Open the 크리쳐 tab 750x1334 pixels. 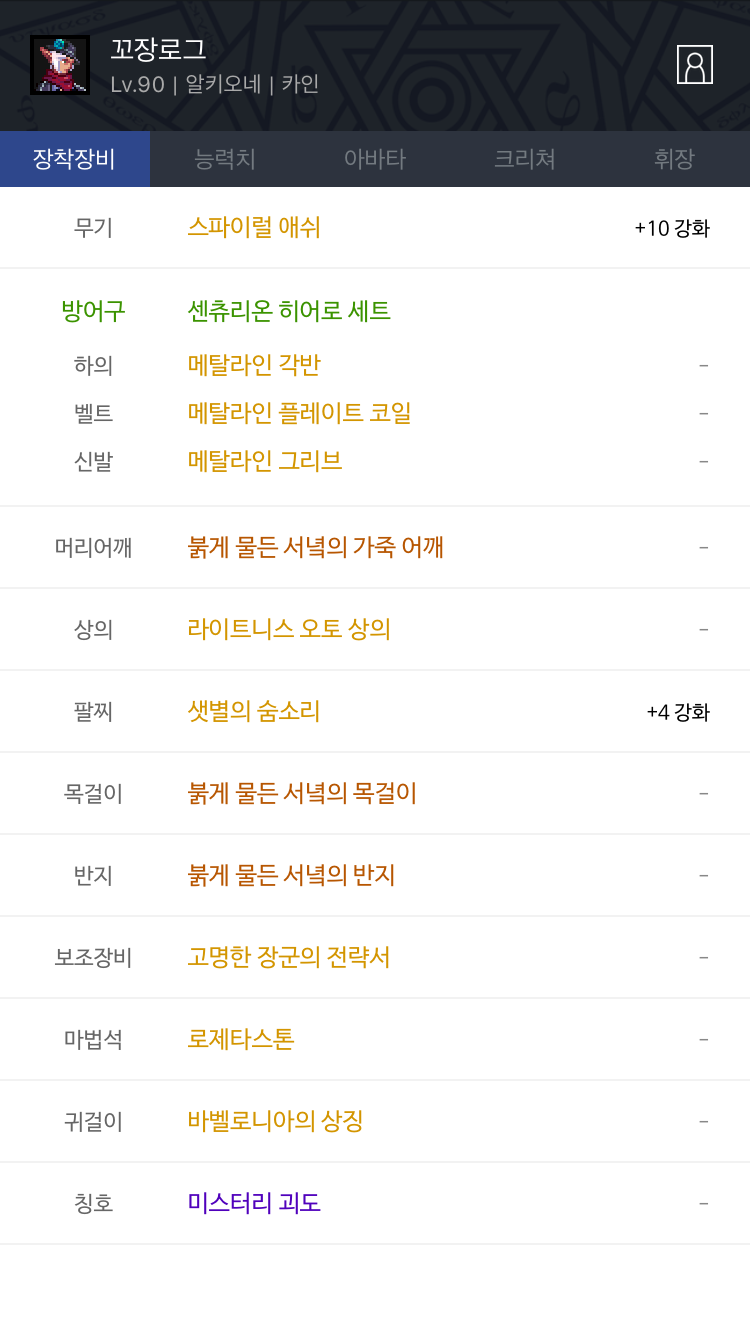[x=525, y=159]
